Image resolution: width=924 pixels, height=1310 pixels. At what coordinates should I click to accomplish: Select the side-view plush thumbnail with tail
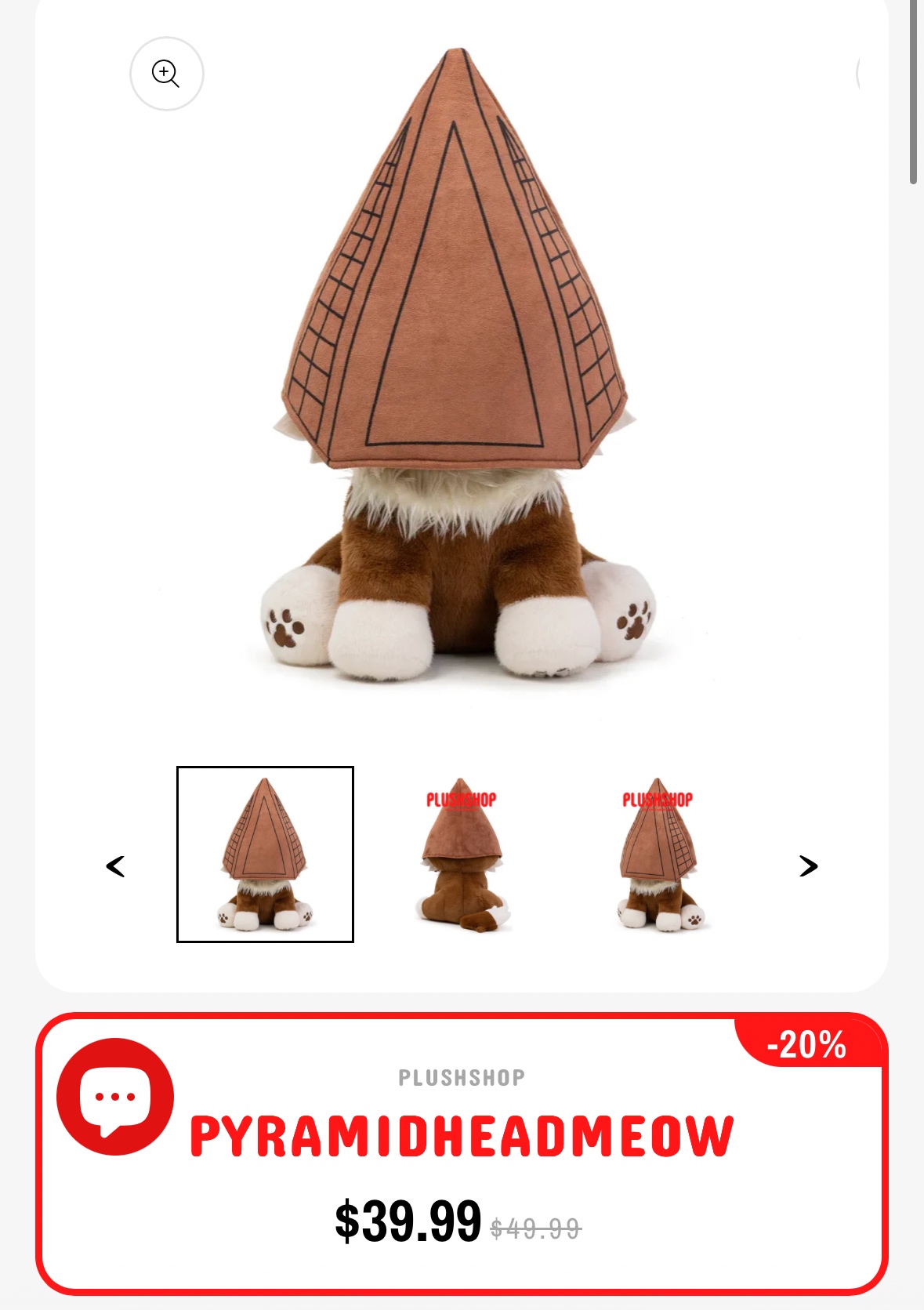(x=462, y=855)
